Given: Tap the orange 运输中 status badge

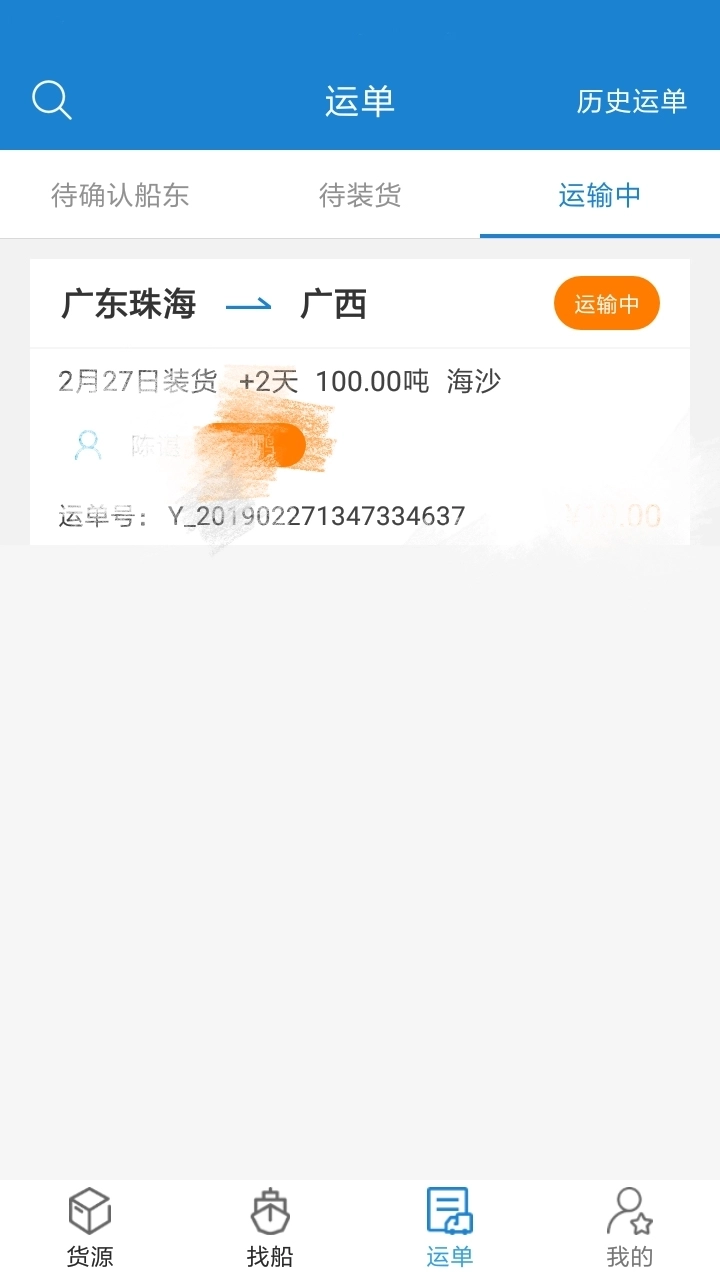Looking at the screenshot, I should (x=606, y=303).
